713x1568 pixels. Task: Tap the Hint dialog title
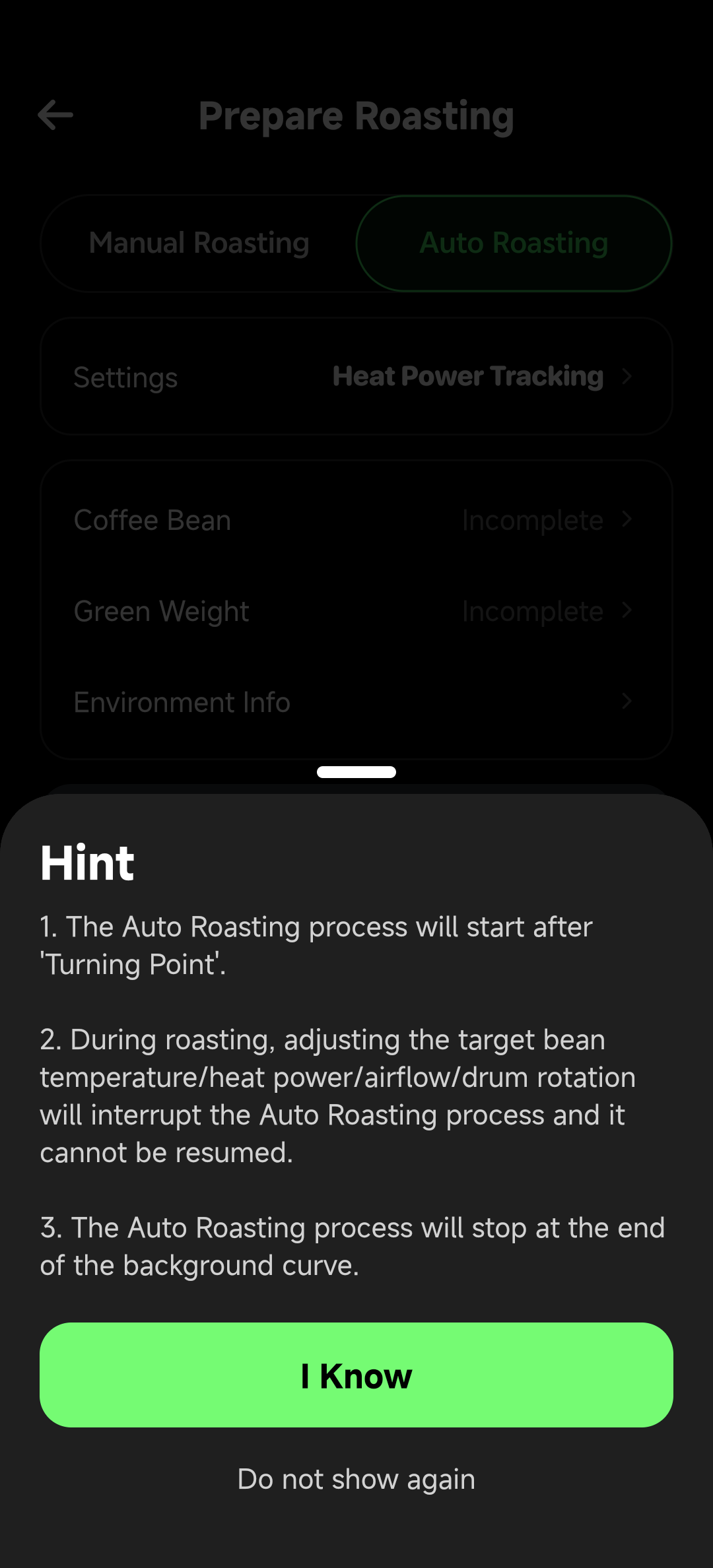tap(86, 861)
